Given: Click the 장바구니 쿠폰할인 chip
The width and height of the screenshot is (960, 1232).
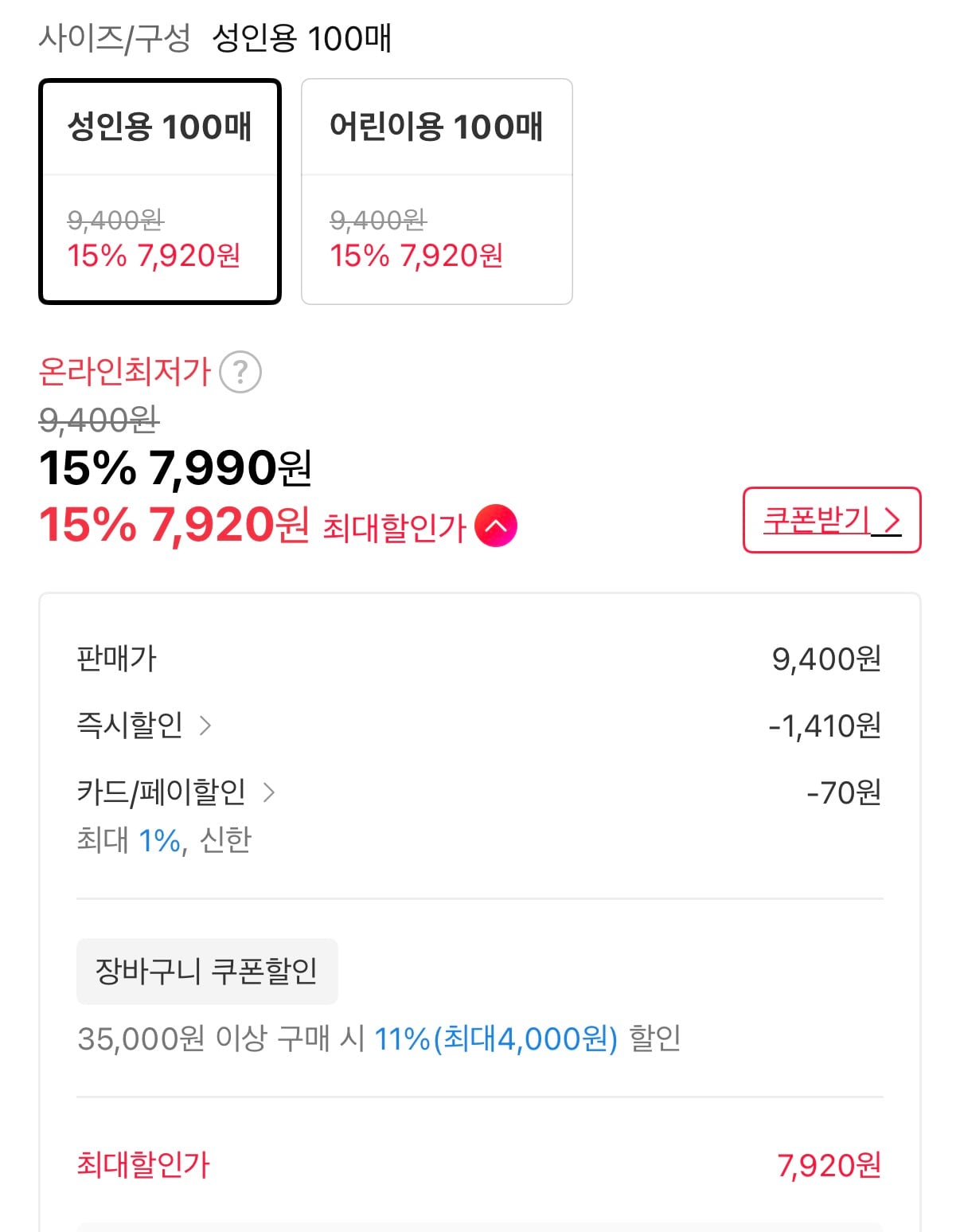Looking at the screenshot, I should point(208,971).
